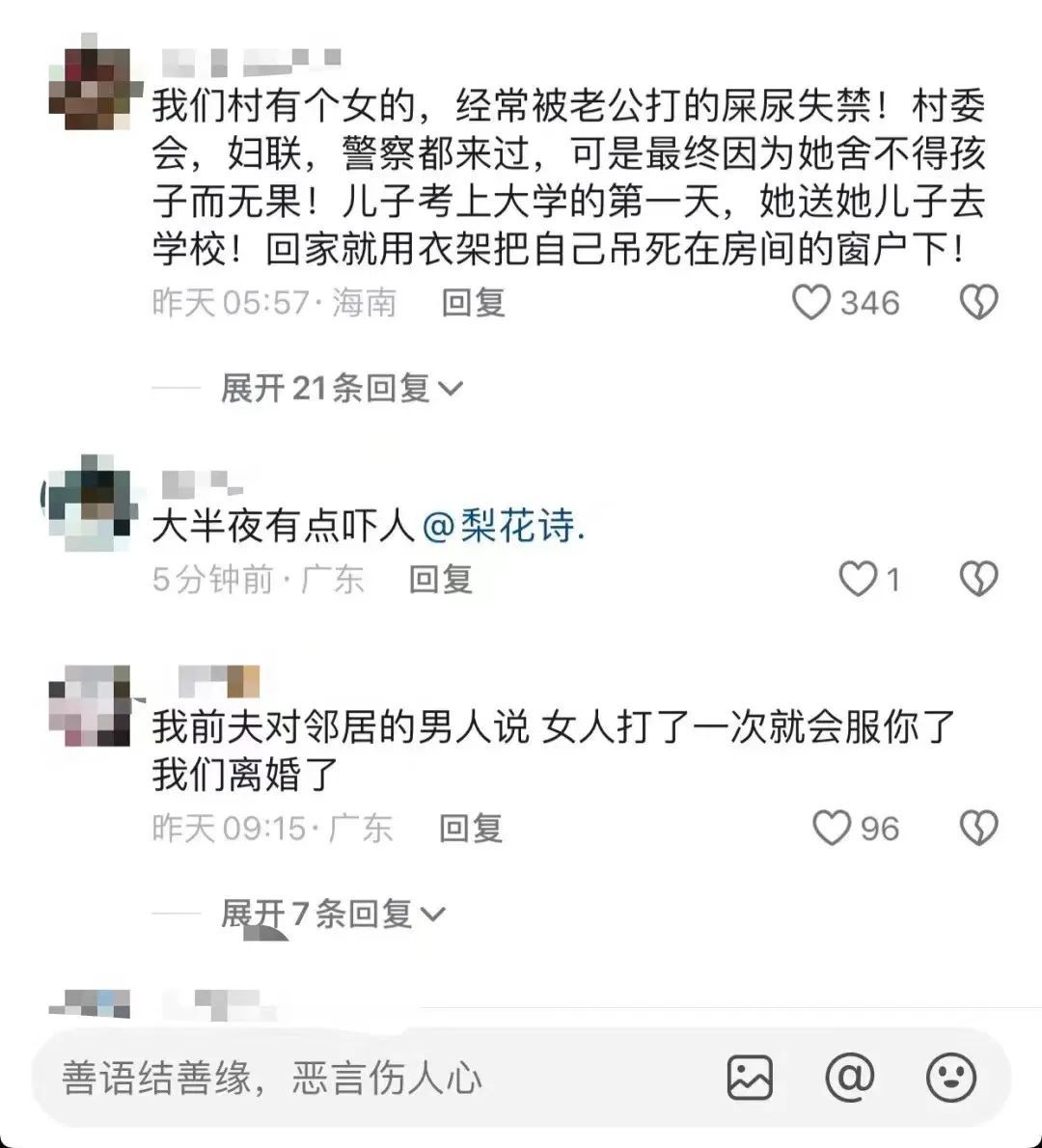Mention someone with the @ icon

850,1078
